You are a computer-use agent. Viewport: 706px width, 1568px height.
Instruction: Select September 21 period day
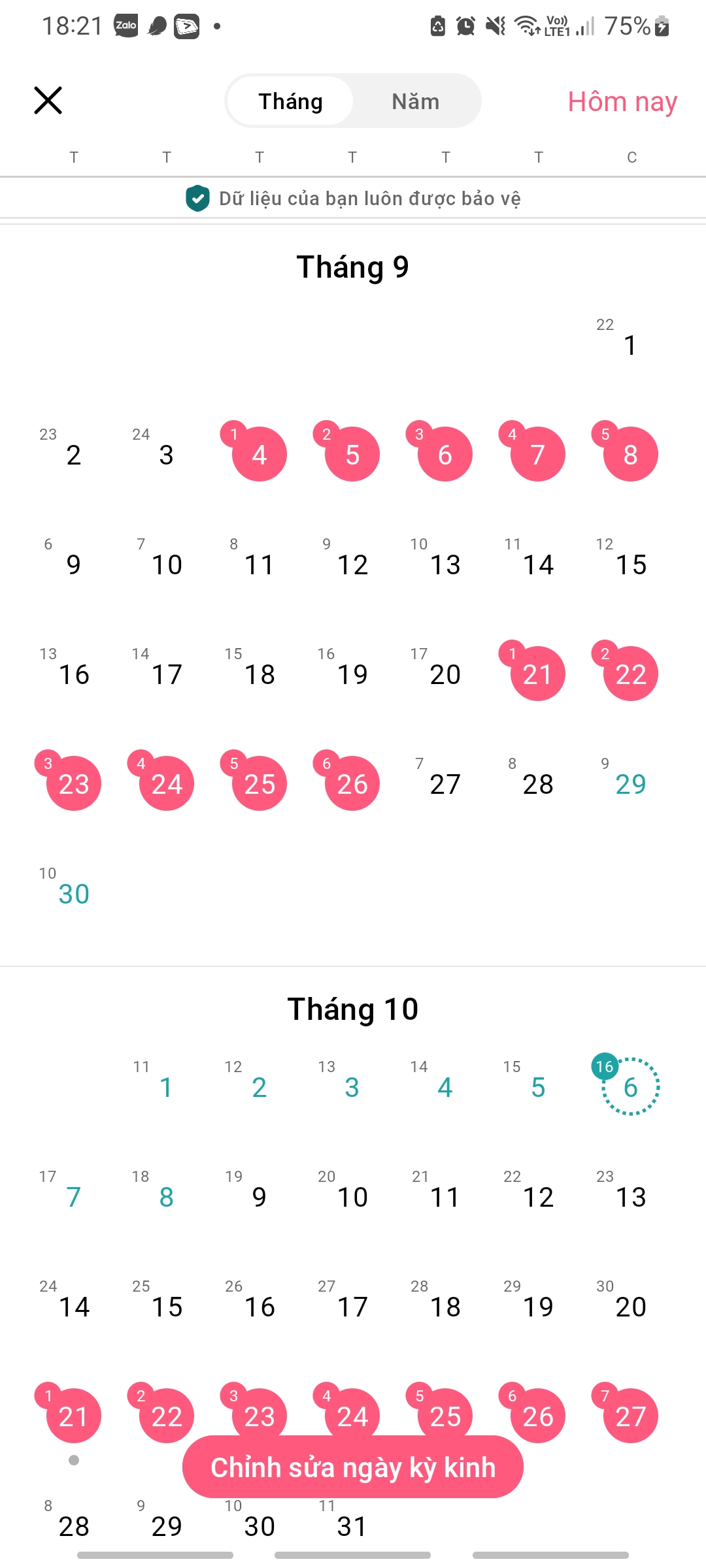coord(537,674)
